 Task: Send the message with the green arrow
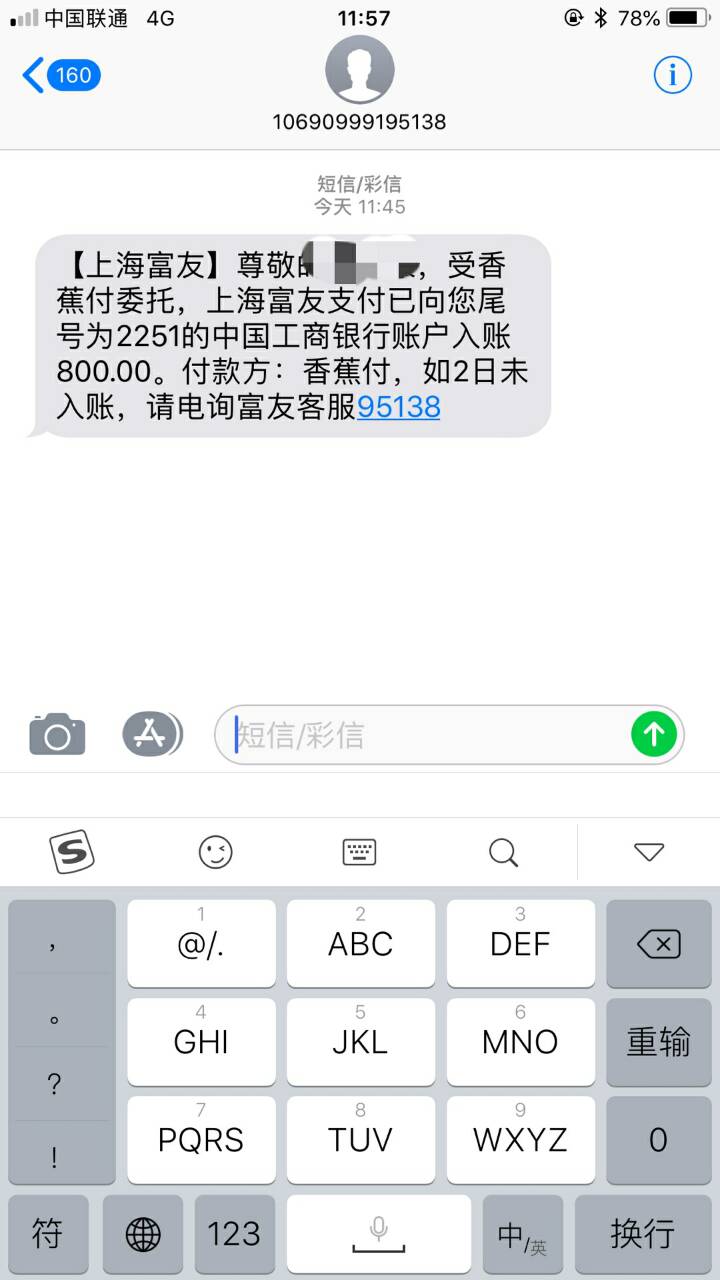pyautogui.click(x=654, y=735)
